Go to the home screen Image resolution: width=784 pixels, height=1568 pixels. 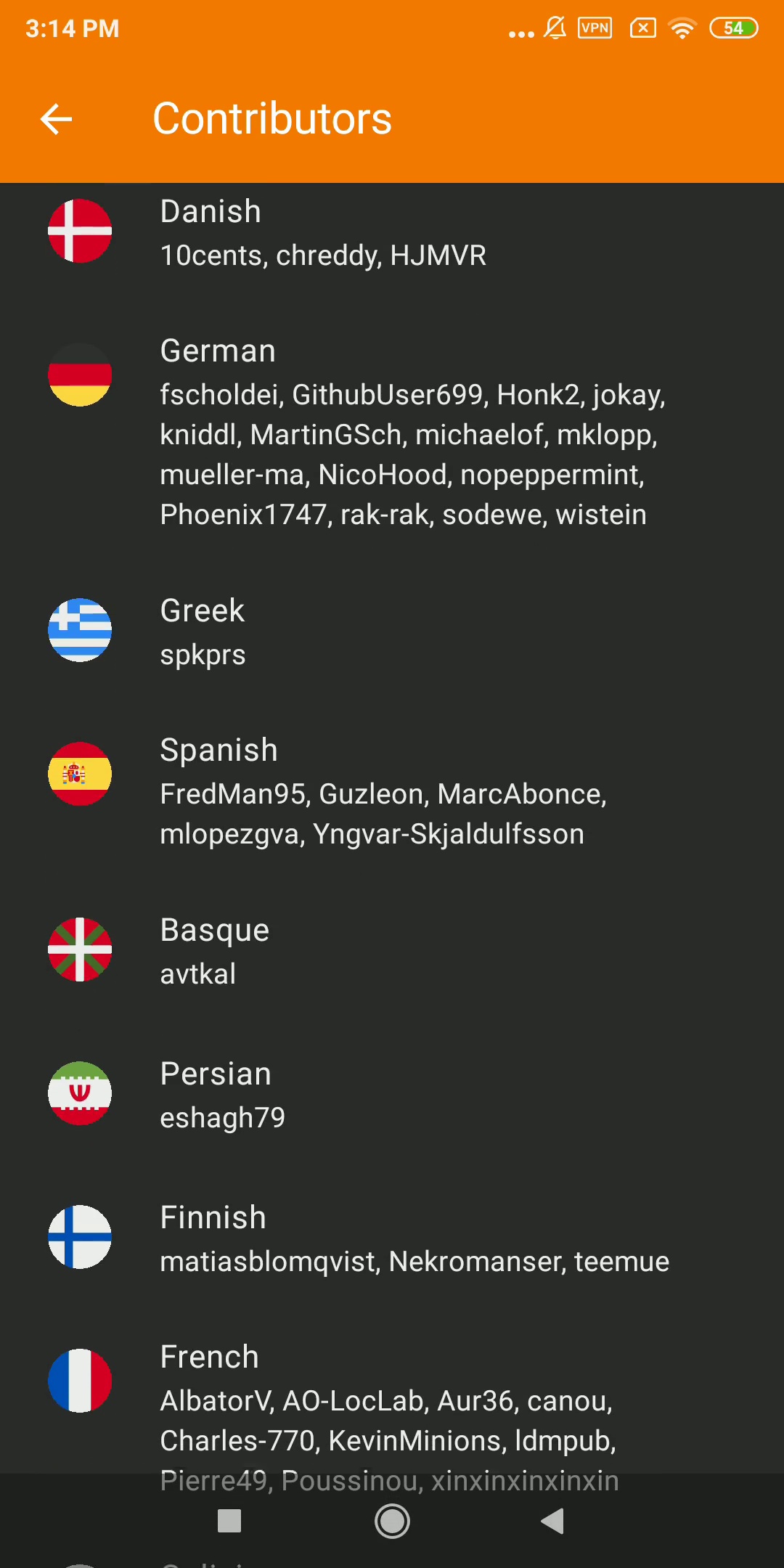click(x=392, y=1521)
